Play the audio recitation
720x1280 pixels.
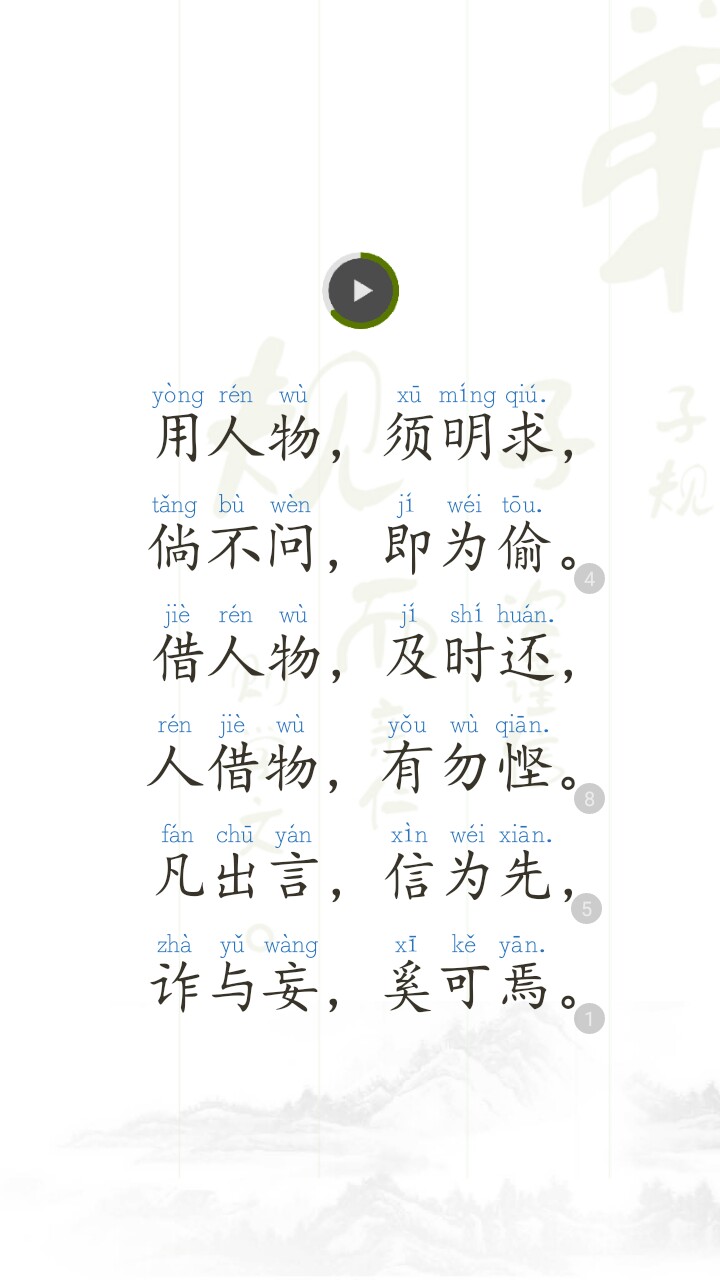pos(361,291)
